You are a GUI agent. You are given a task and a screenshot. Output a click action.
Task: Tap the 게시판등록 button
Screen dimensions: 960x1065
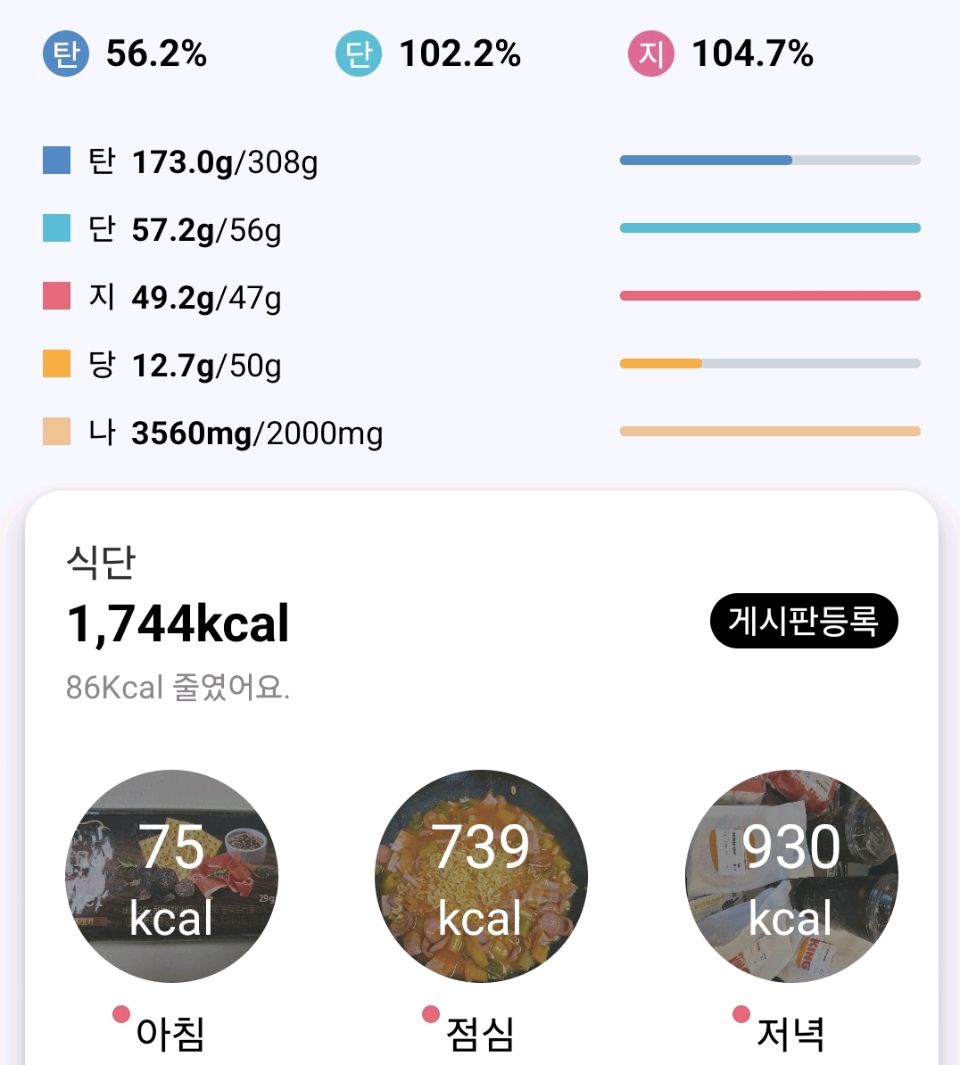pos(804,621)
